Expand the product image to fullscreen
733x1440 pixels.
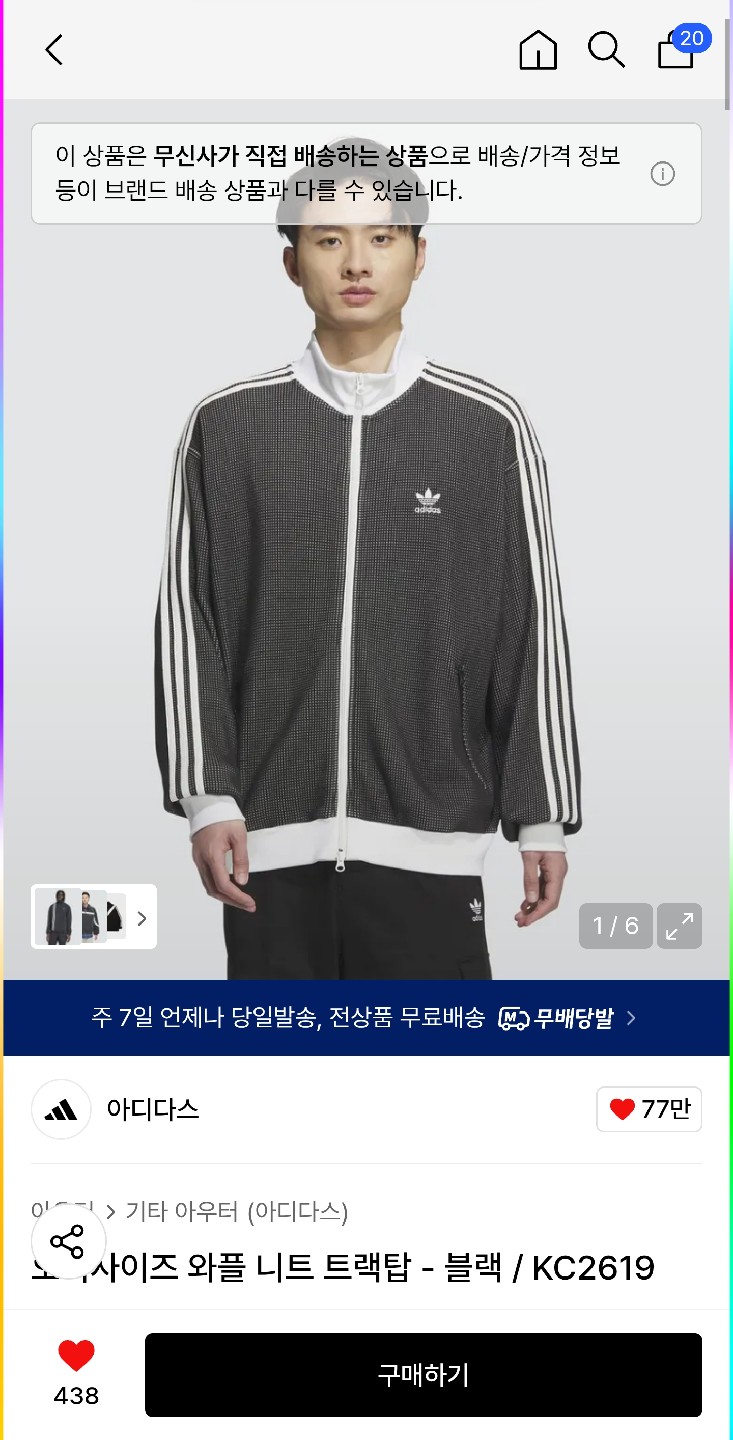coord(679,926)
